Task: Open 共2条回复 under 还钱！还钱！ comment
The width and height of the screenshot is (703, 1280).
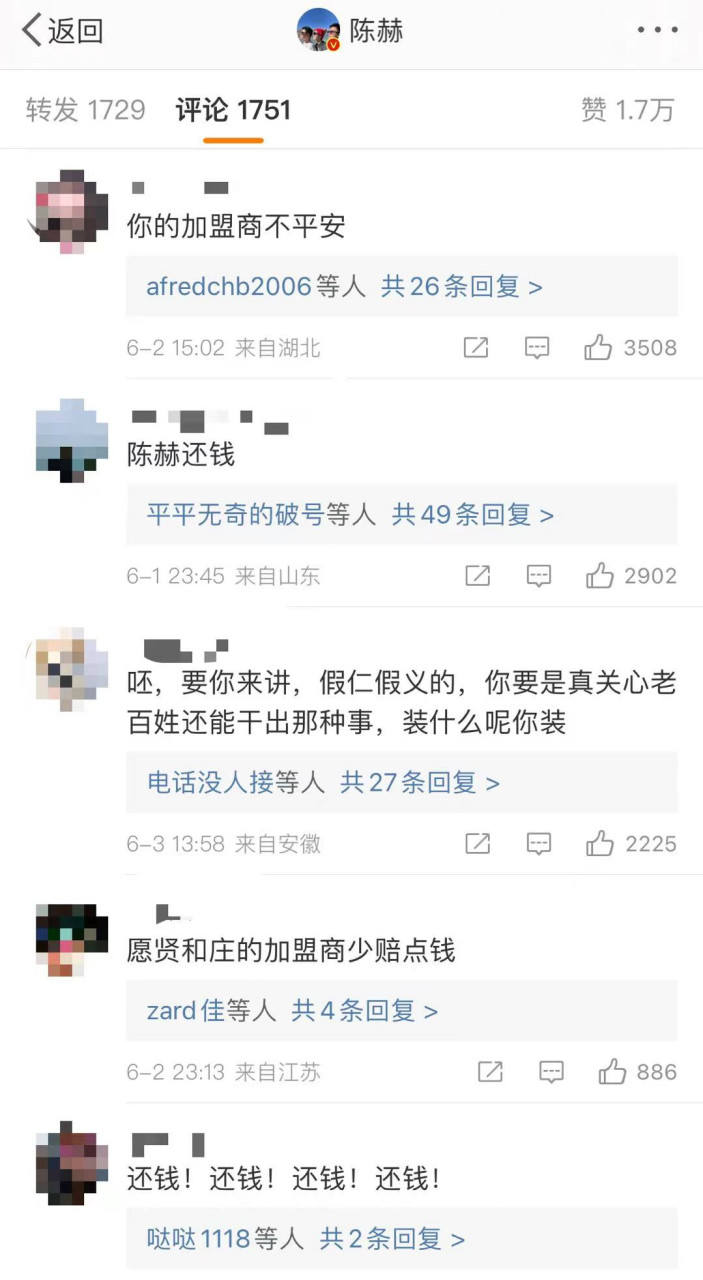Action: pos(392,1239)
